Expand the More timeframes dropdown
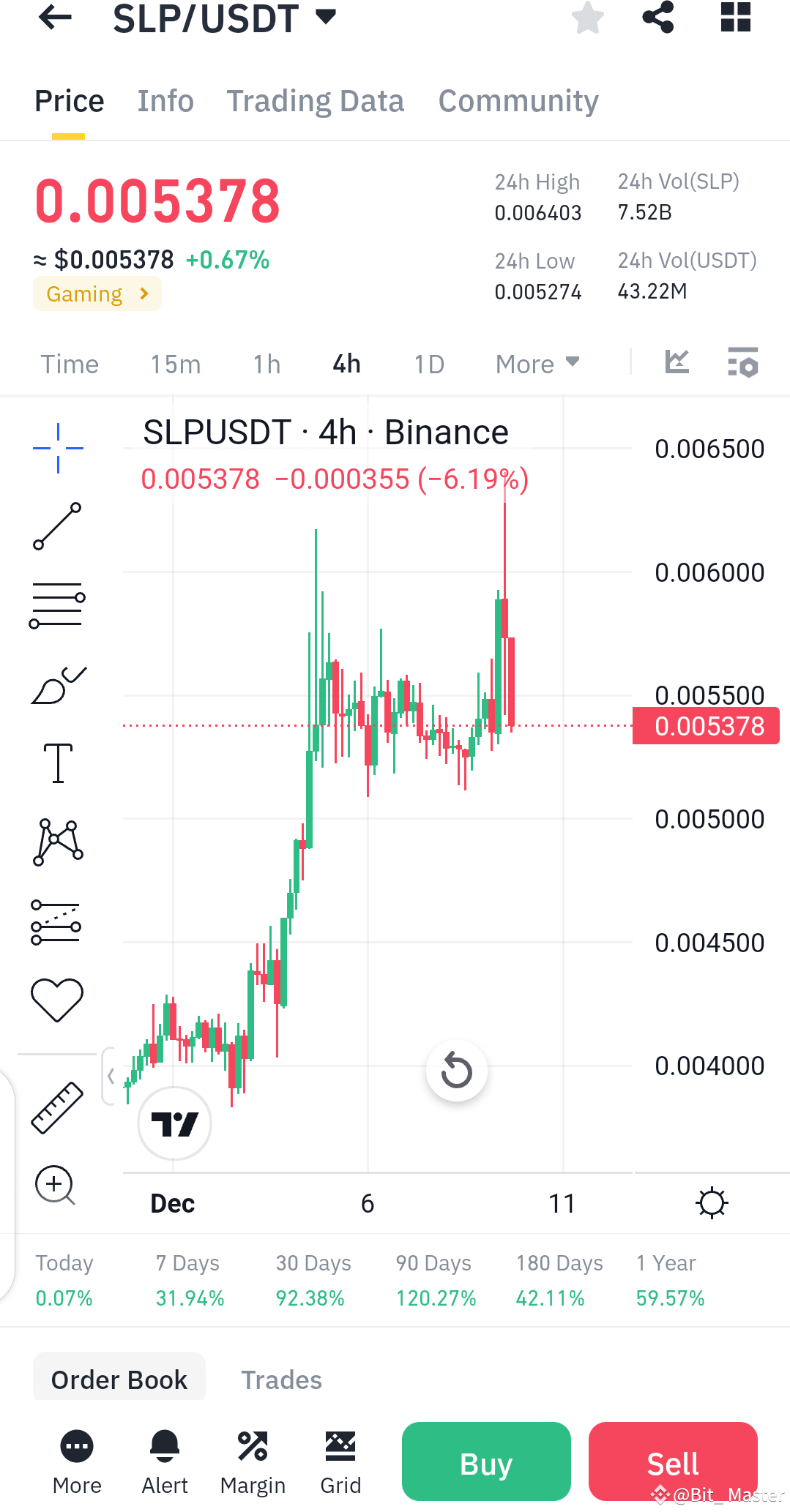 [537, 363]
